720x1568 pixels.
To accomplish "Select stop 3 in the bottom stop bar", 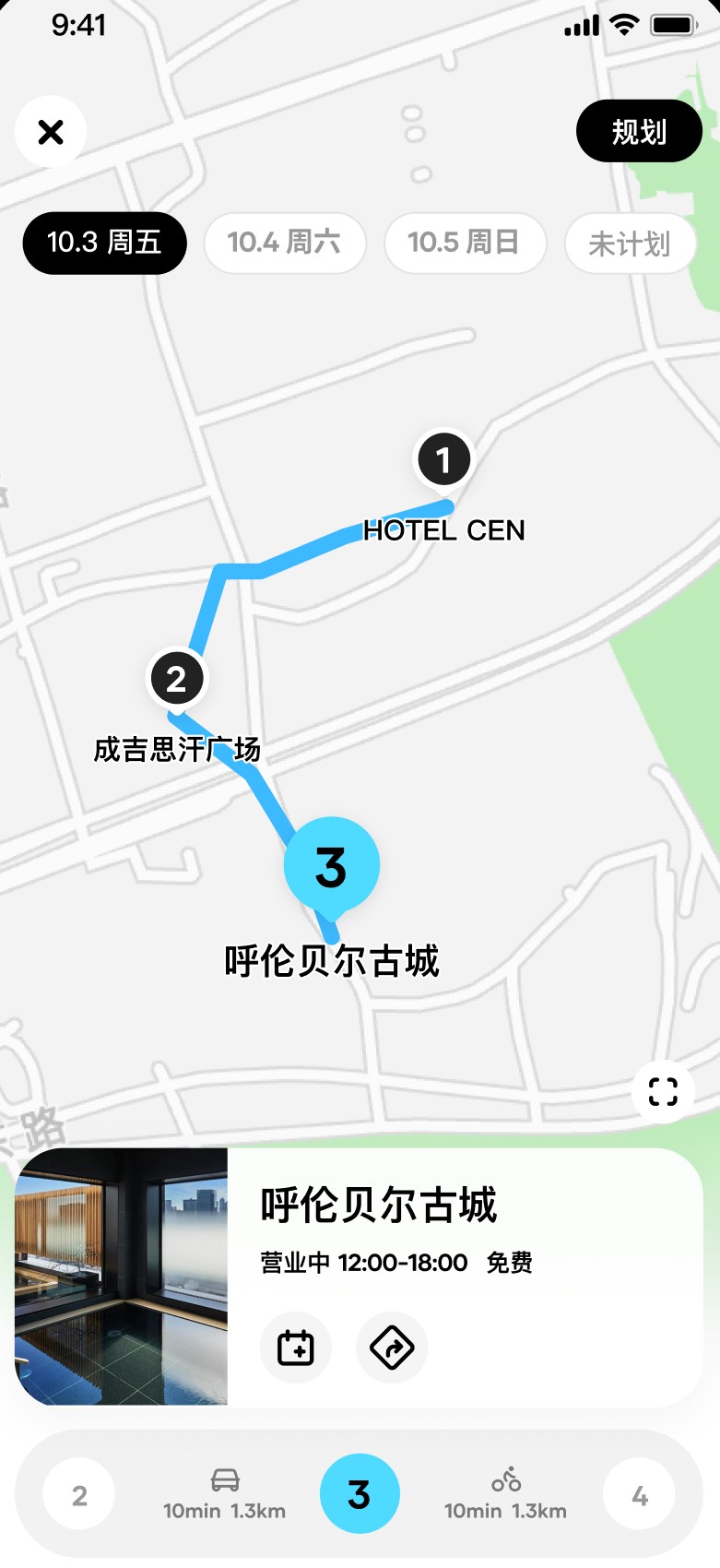I will (360, 1494).
